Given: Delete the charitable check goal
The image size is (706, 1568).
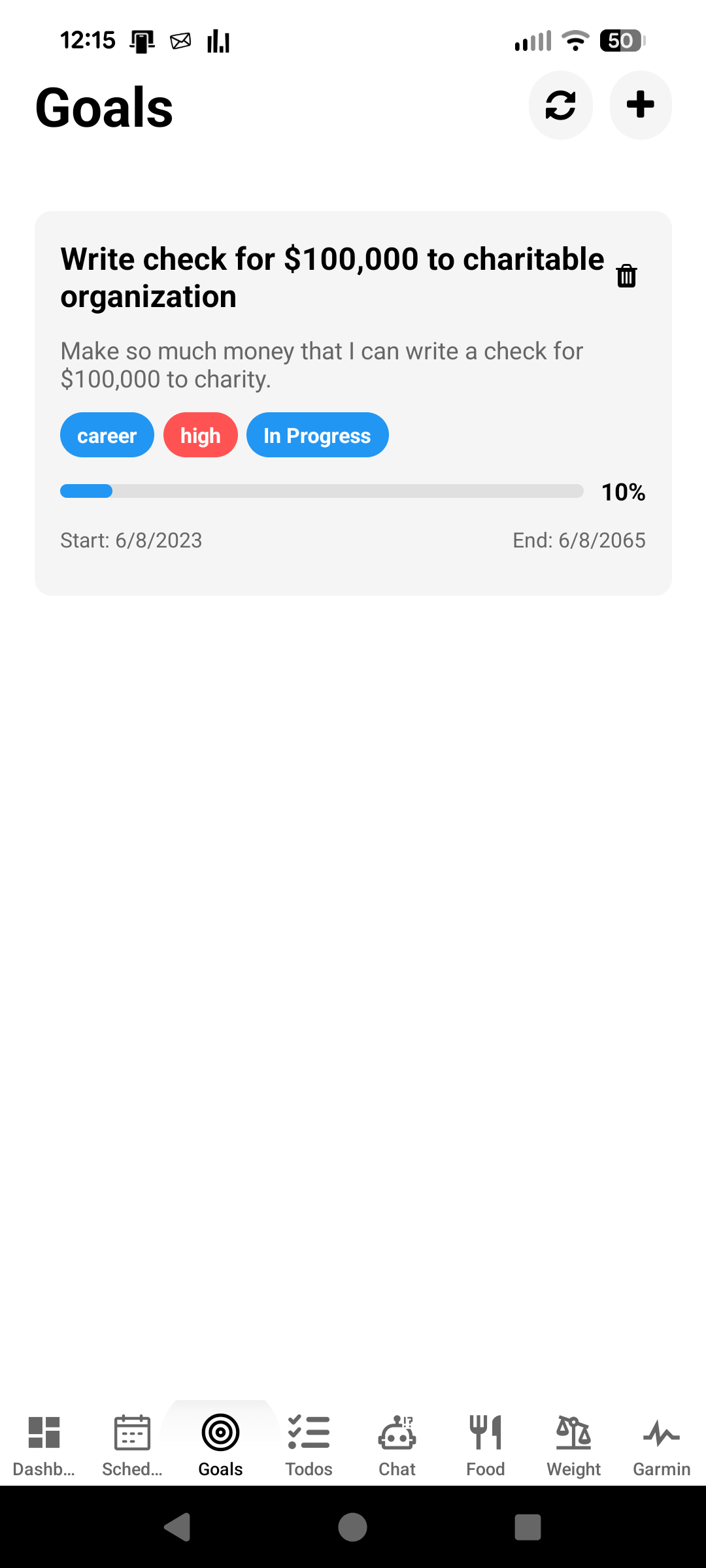Looking at the screenshot, I should pos(626,276).
